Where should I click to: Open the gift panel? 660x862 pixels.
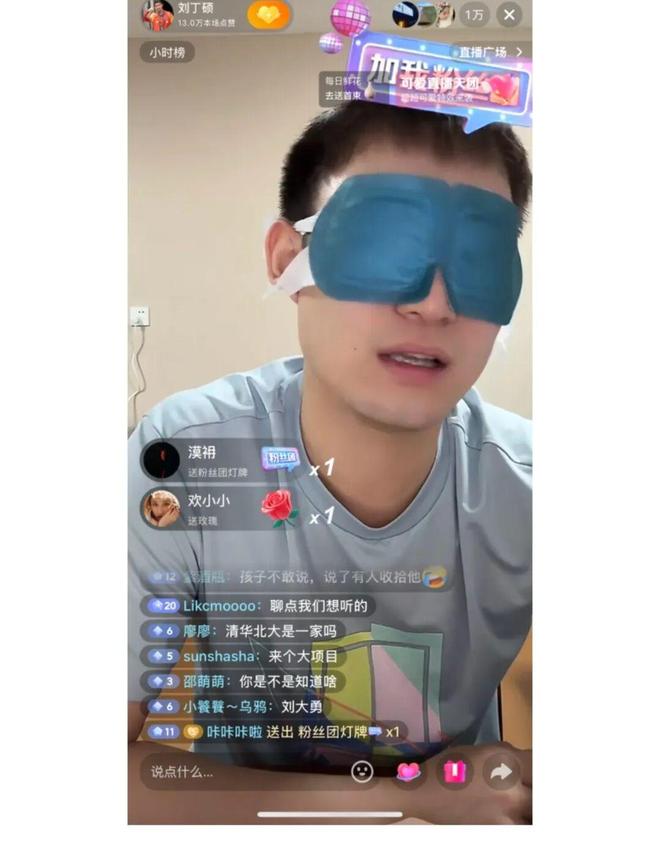click(455, 771)
